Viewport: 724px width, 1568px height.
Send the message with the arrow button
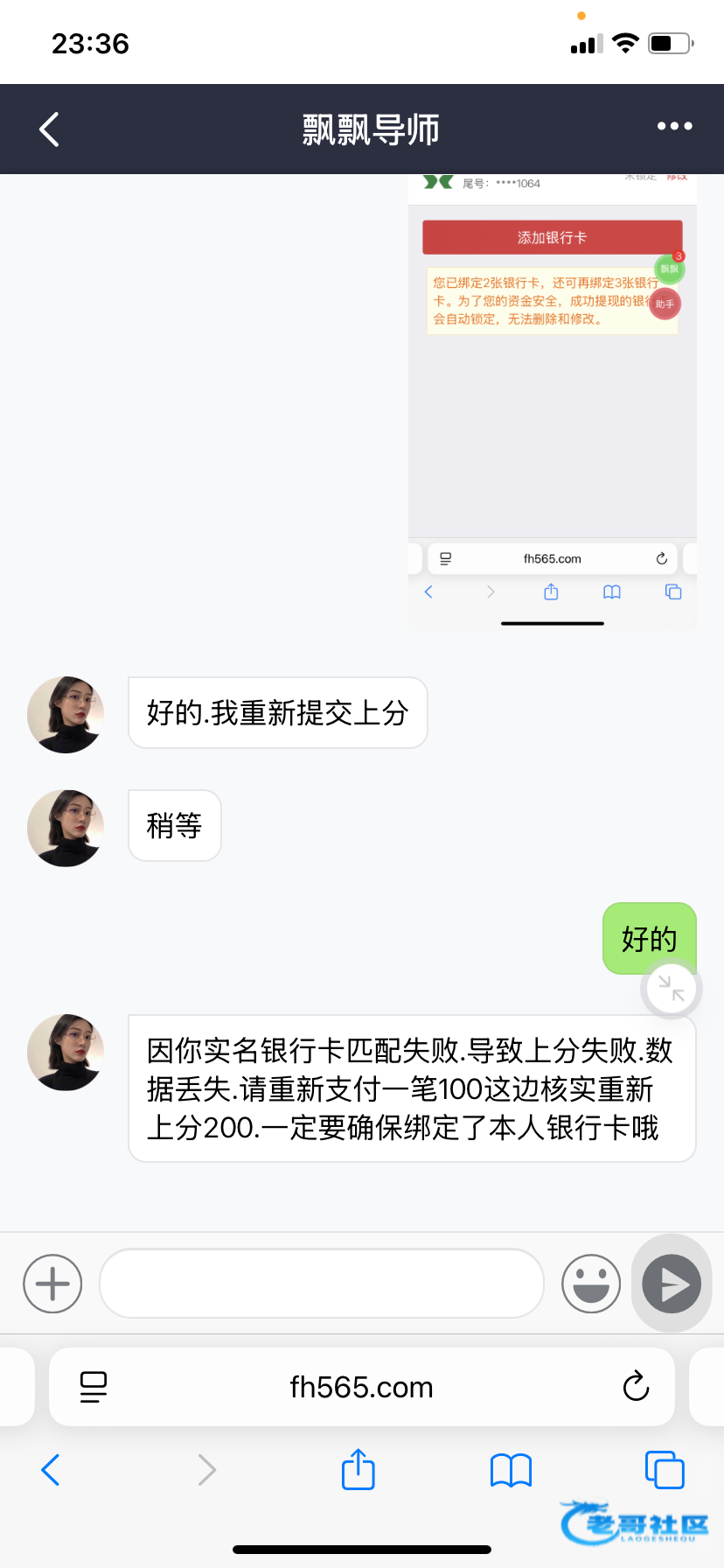672,1284
